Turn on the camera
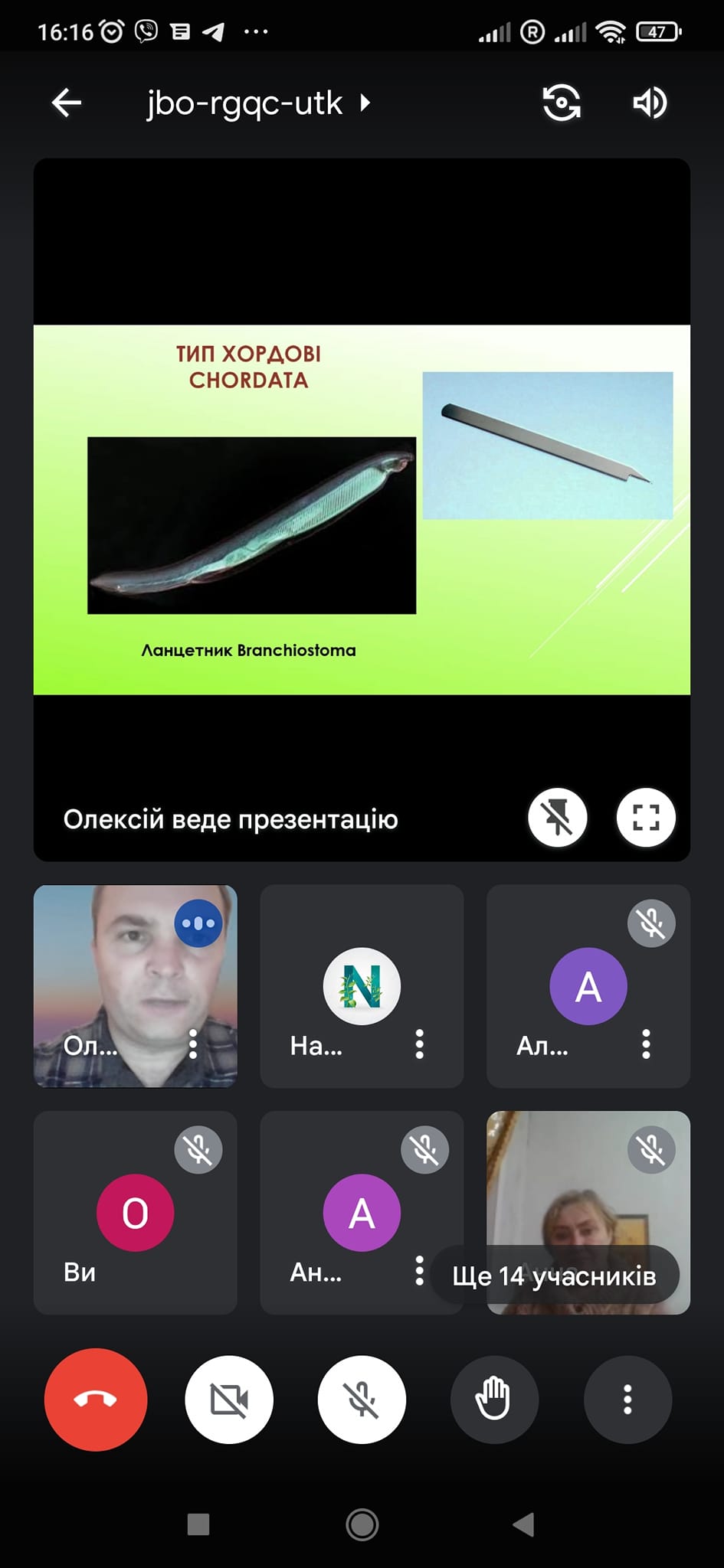The width and height of the screenshot is (724, 1568). pos(229,1400)
